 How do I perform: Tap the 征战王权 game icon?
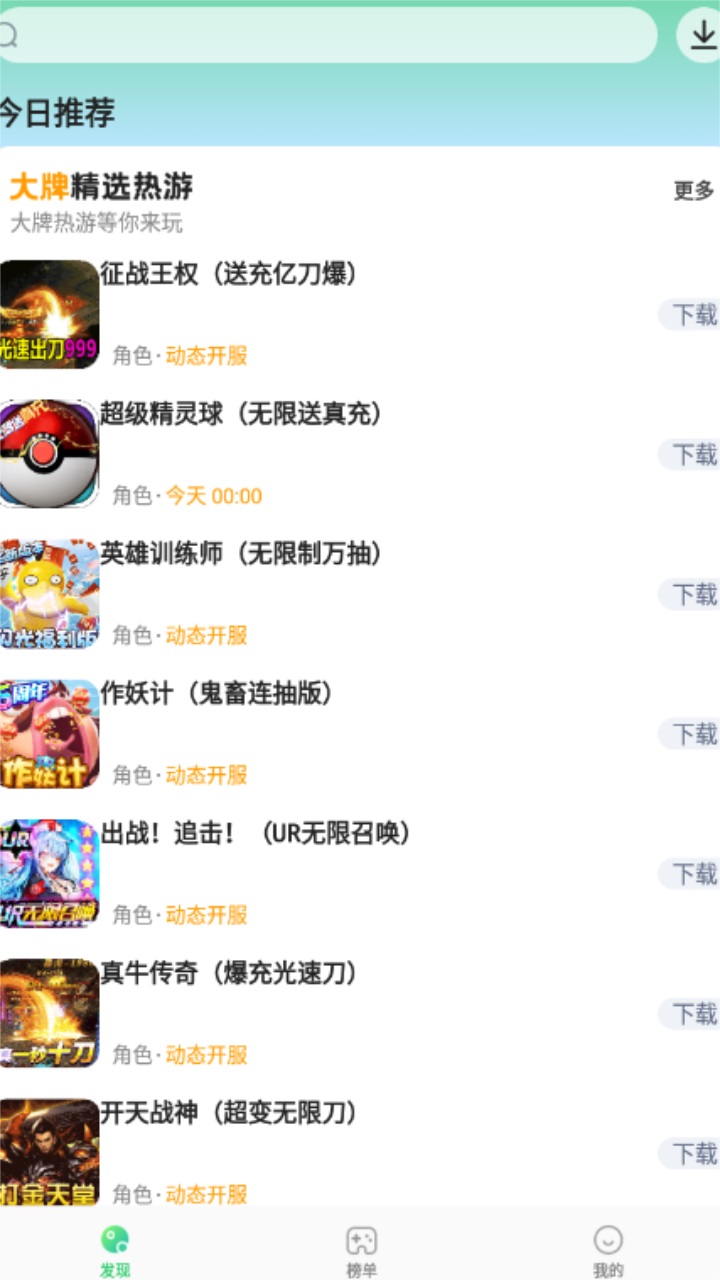point(48,315)
